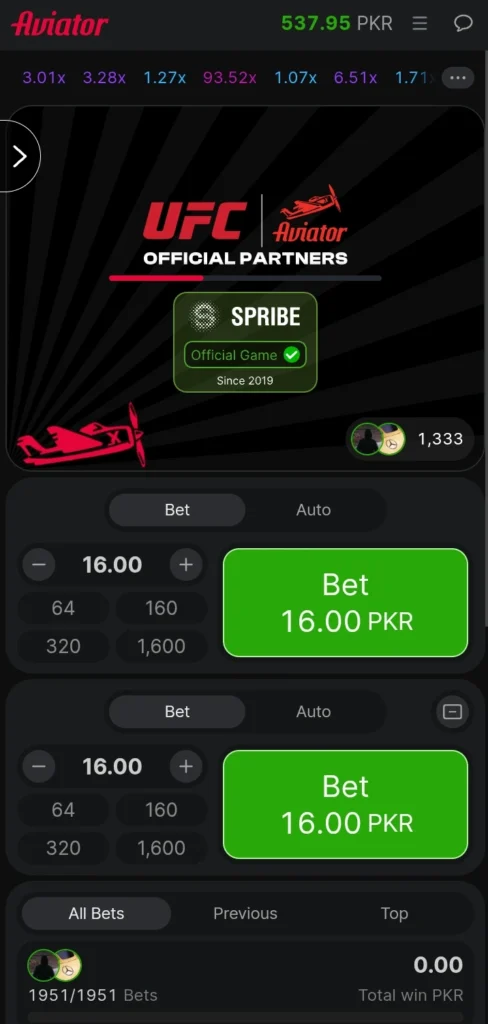Viewport: 488px width, 1024px height.
Task: Increase second panel bet amount with plus
Action: coord(186,766)
